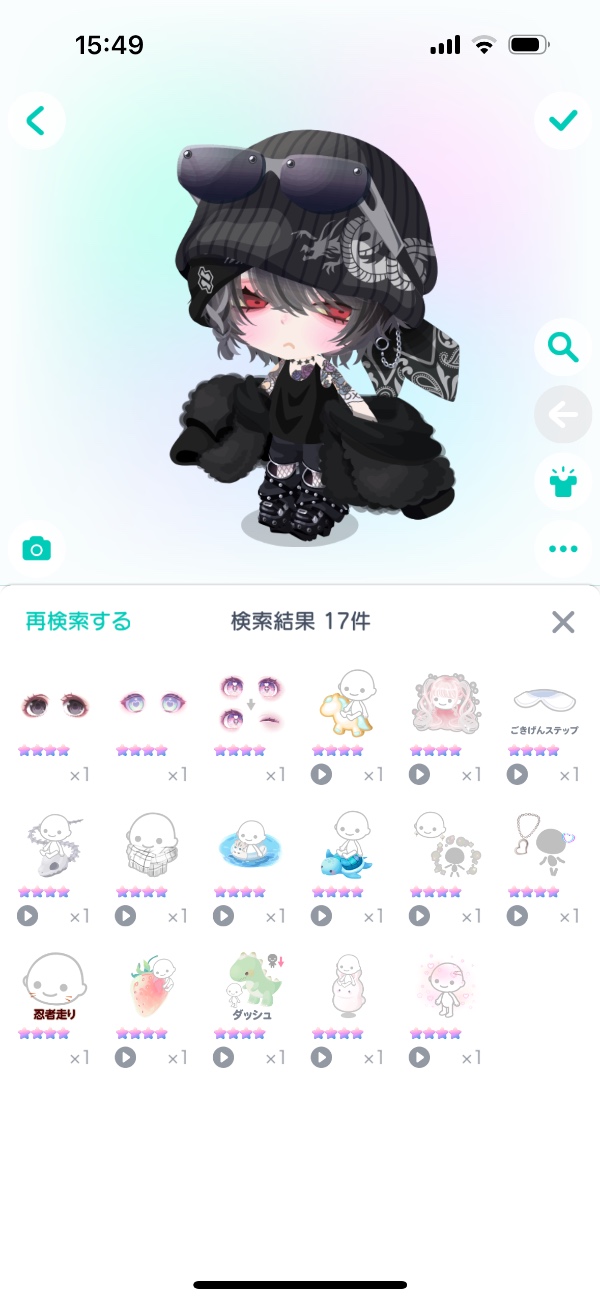
Task: Close the search results panel
Action: 563,622
